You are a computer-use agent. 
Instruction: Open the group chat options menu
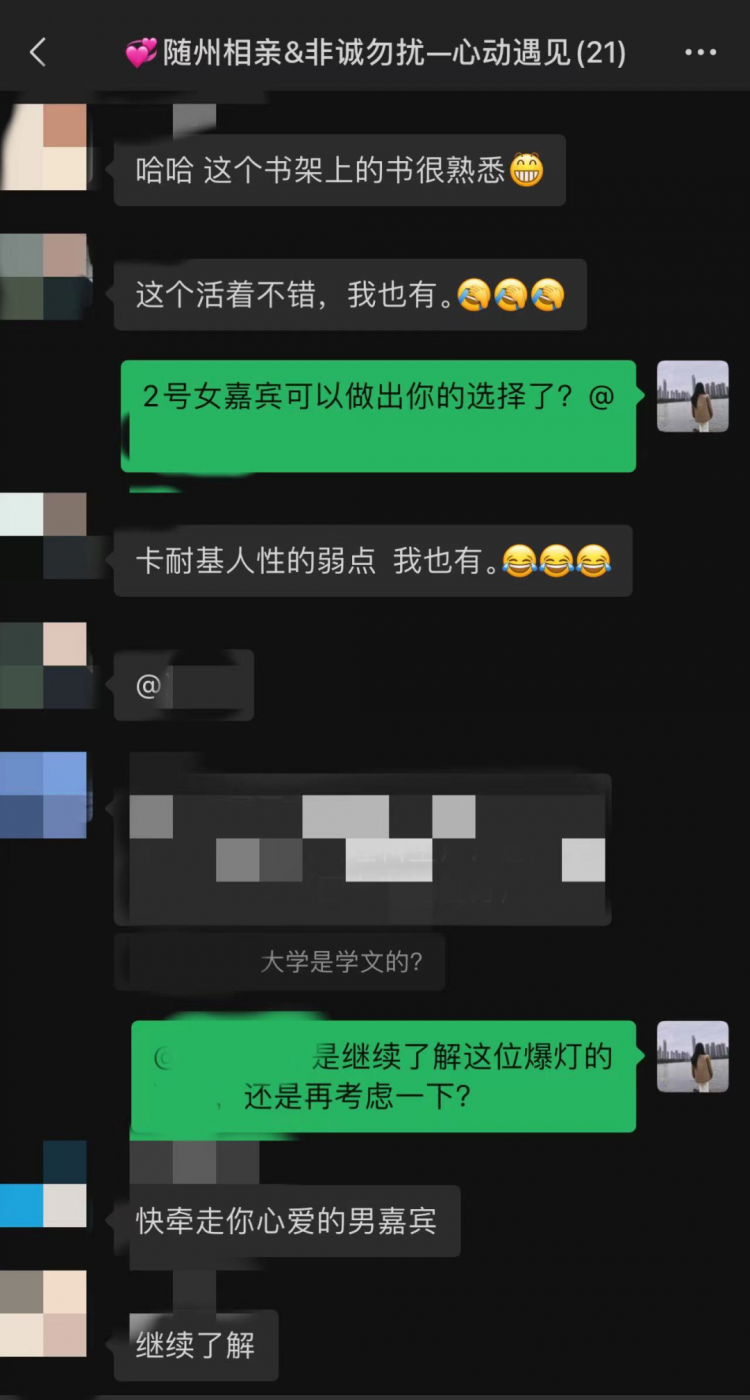click(700, 53)
